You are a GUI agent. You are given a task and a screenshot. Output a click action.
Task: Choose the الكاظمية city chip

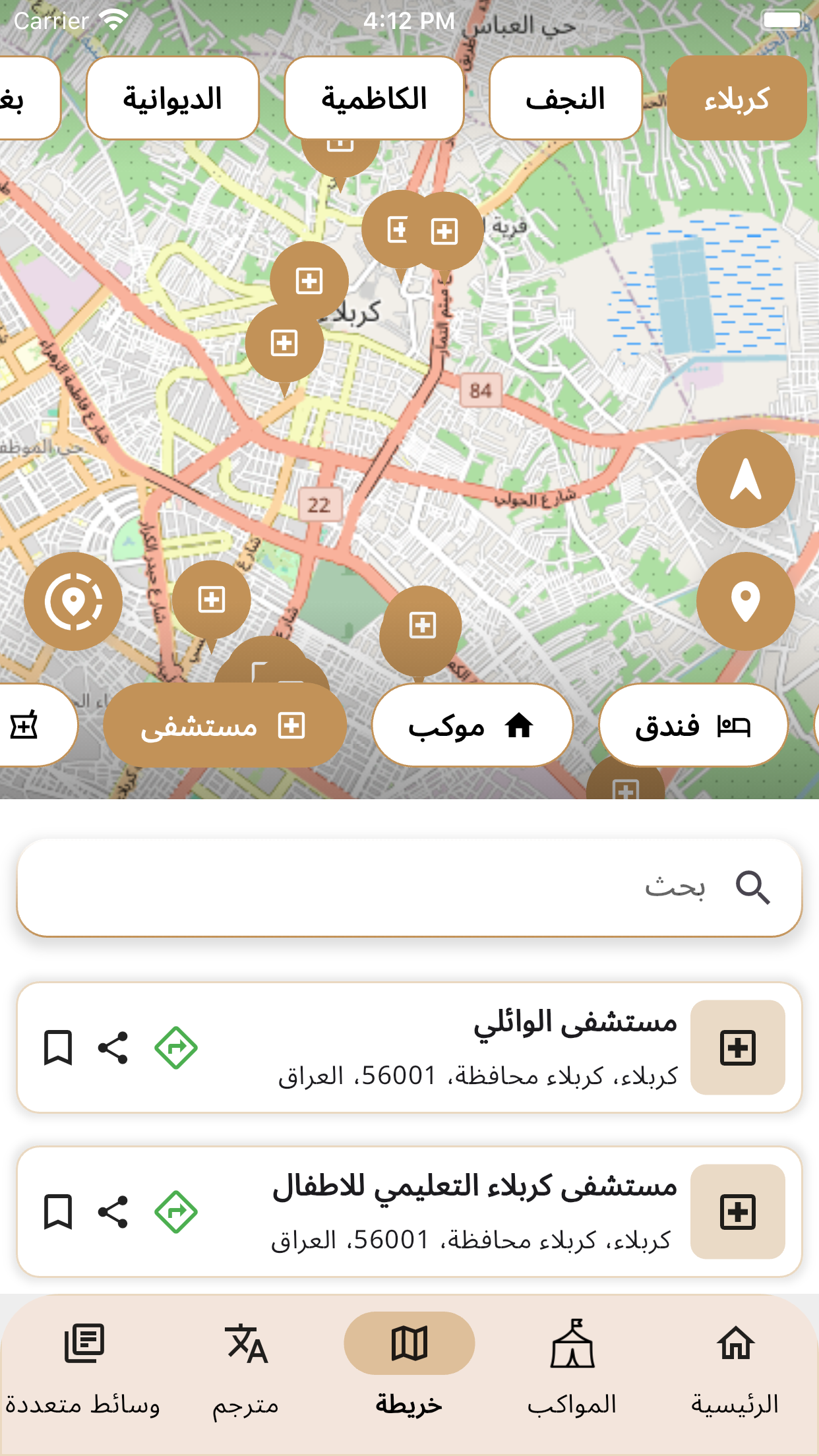tap(374, 98)
